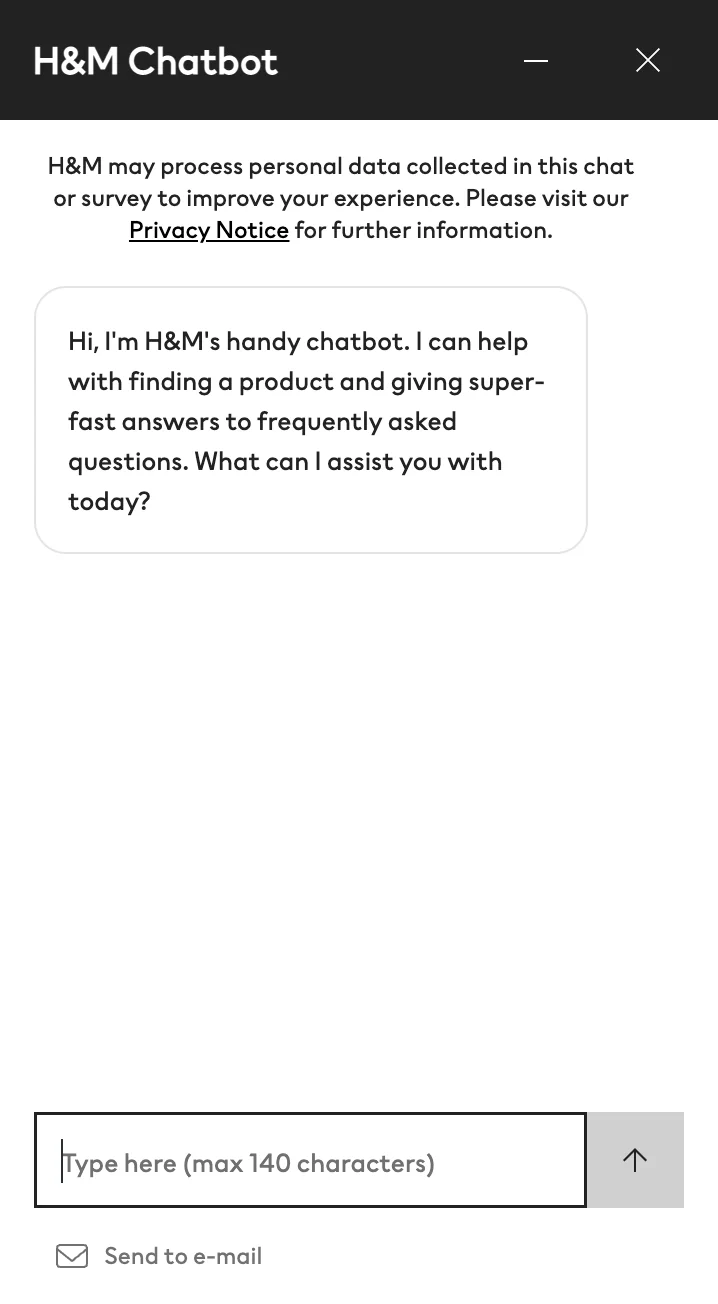
Task: Focus the 'Type here' message field
Action: click(310, 1160)
